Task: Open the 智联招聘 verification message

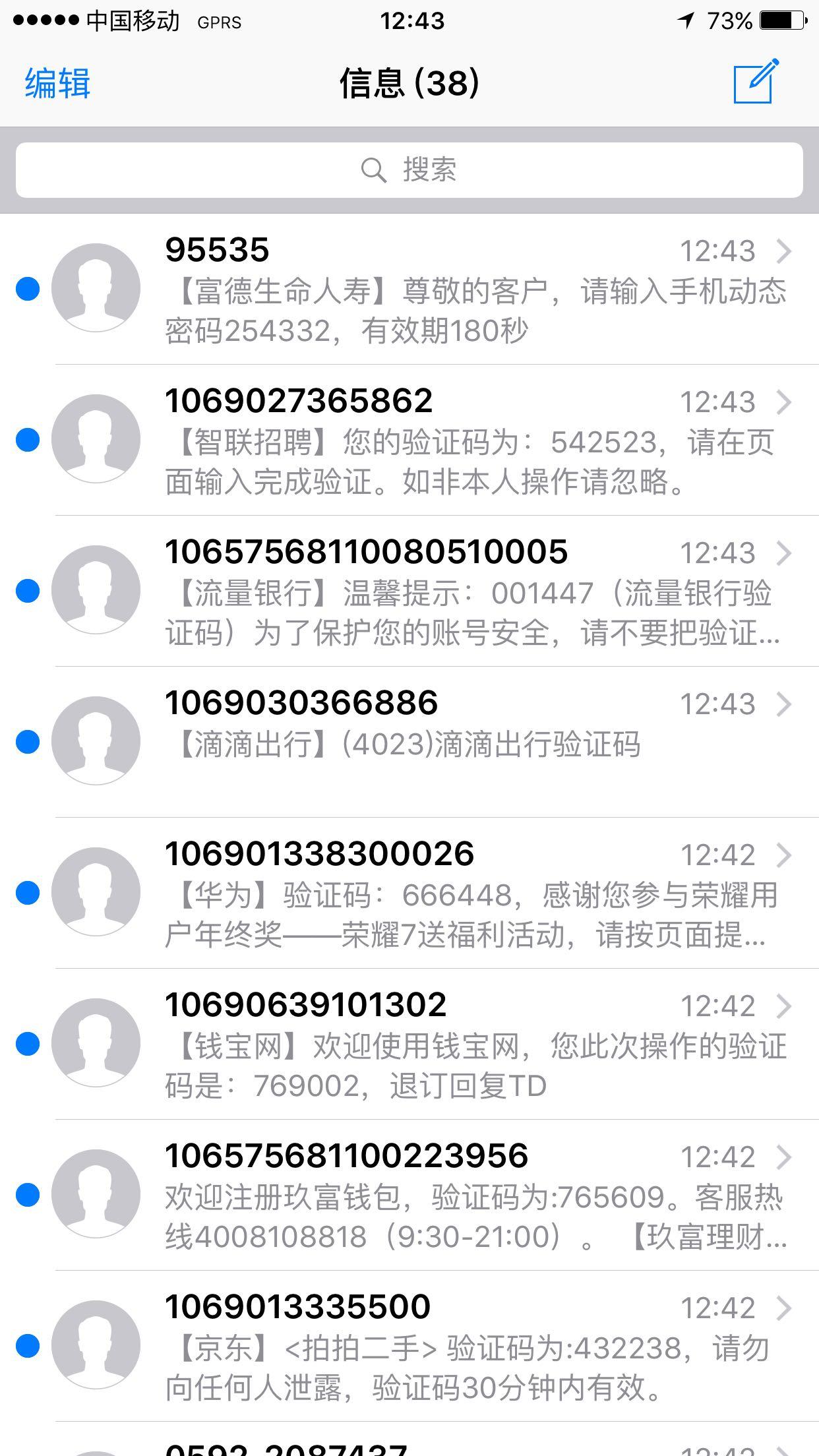Action: [409, 440]
